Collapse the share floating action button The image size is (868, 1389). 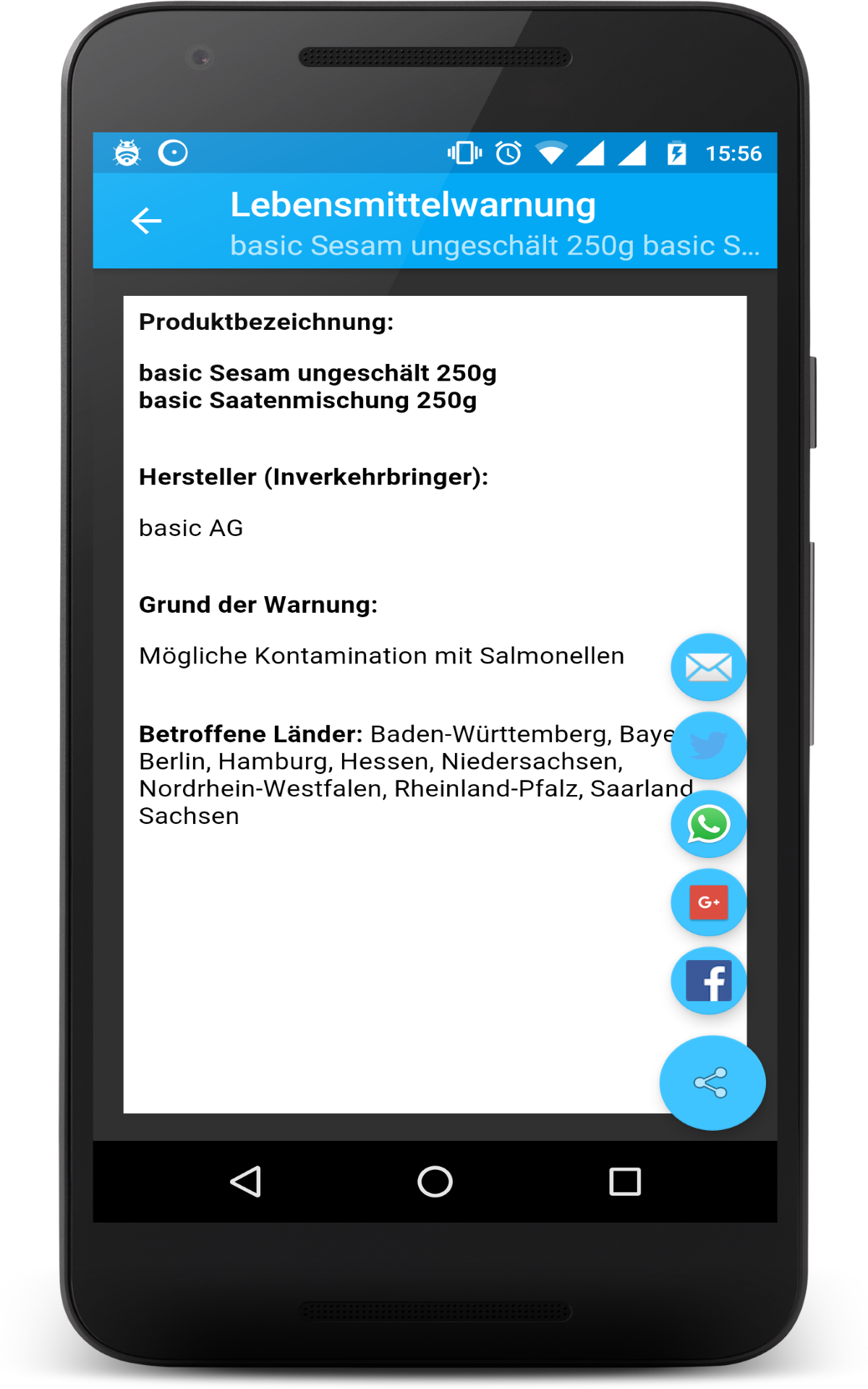712,1082
